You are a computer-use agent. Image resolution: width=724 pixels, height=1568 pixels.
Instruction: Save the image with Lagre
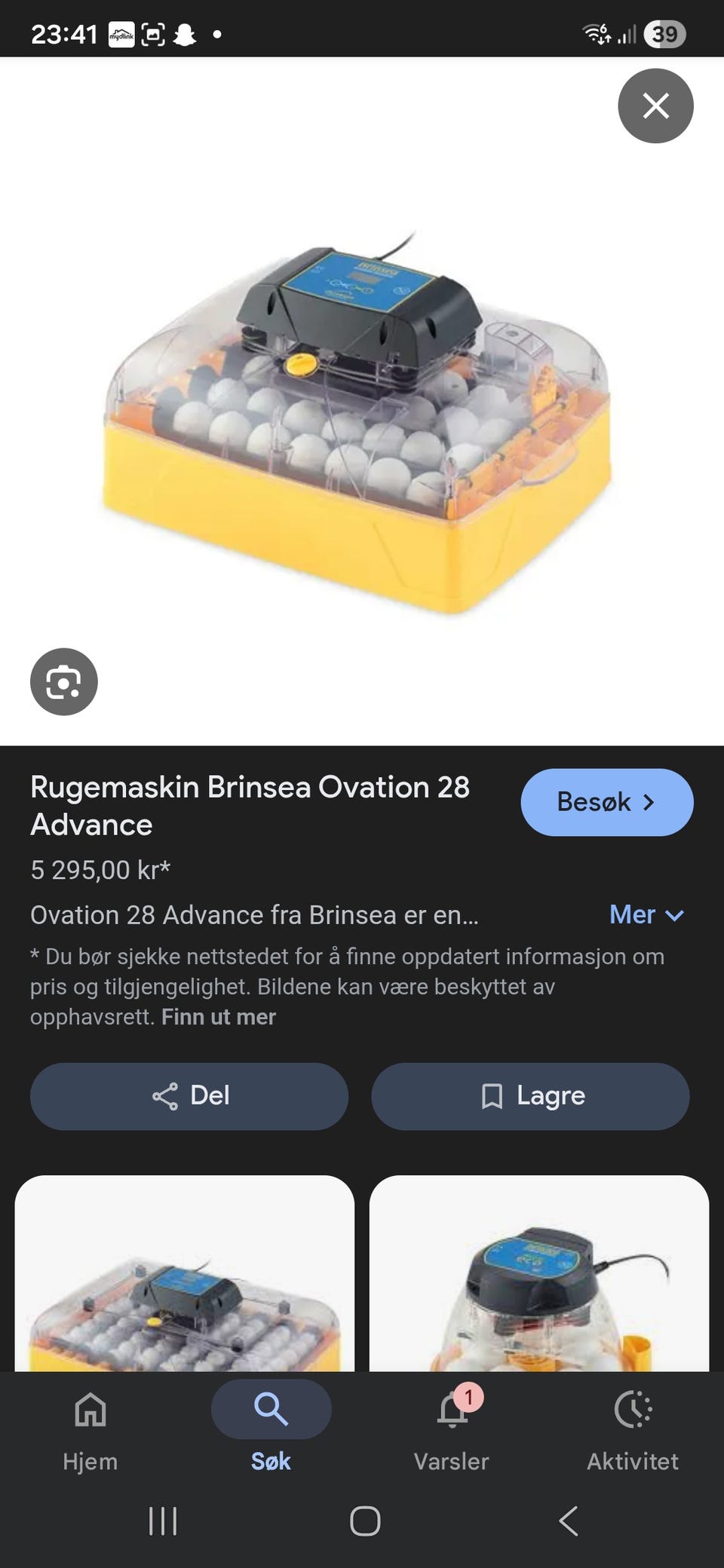530,1096
